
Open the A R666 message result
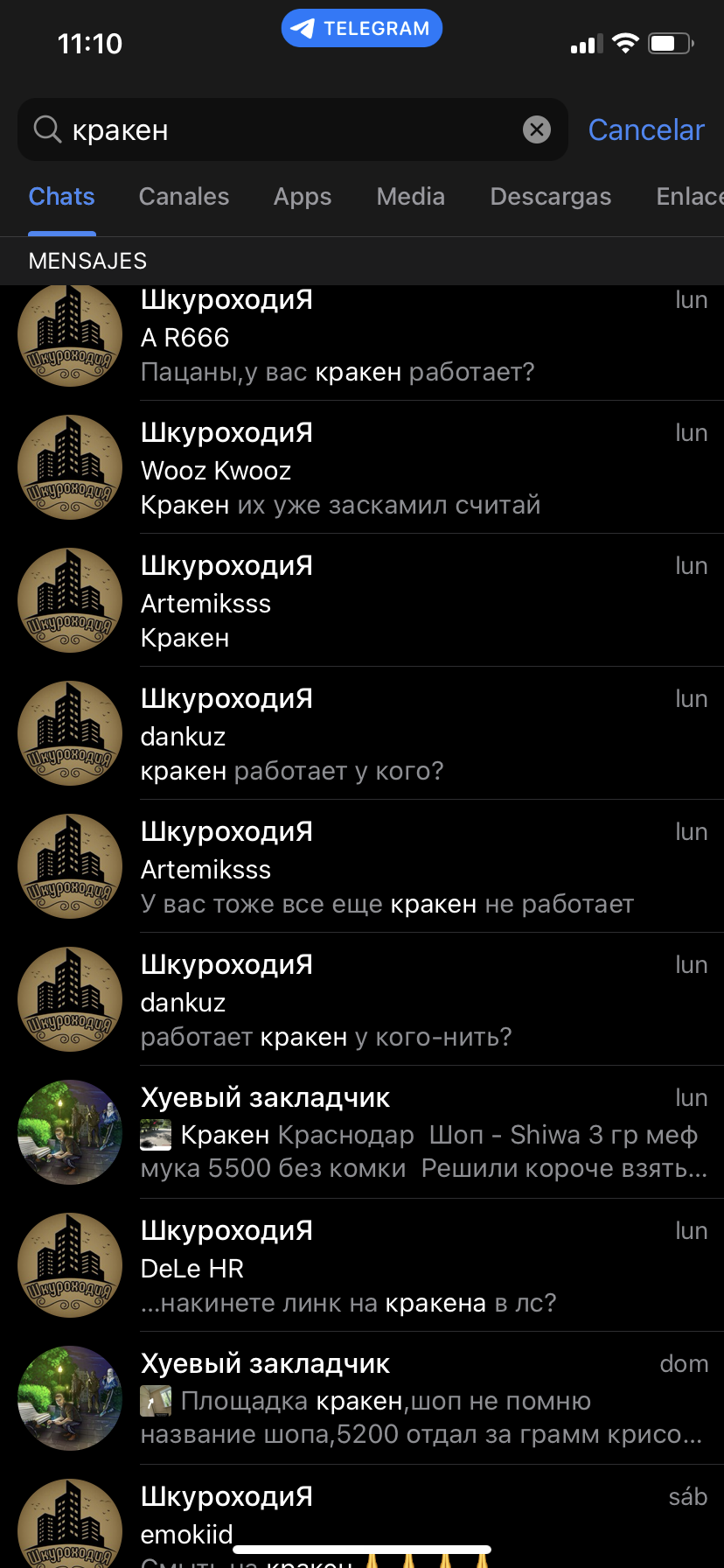tap(362, 335)
